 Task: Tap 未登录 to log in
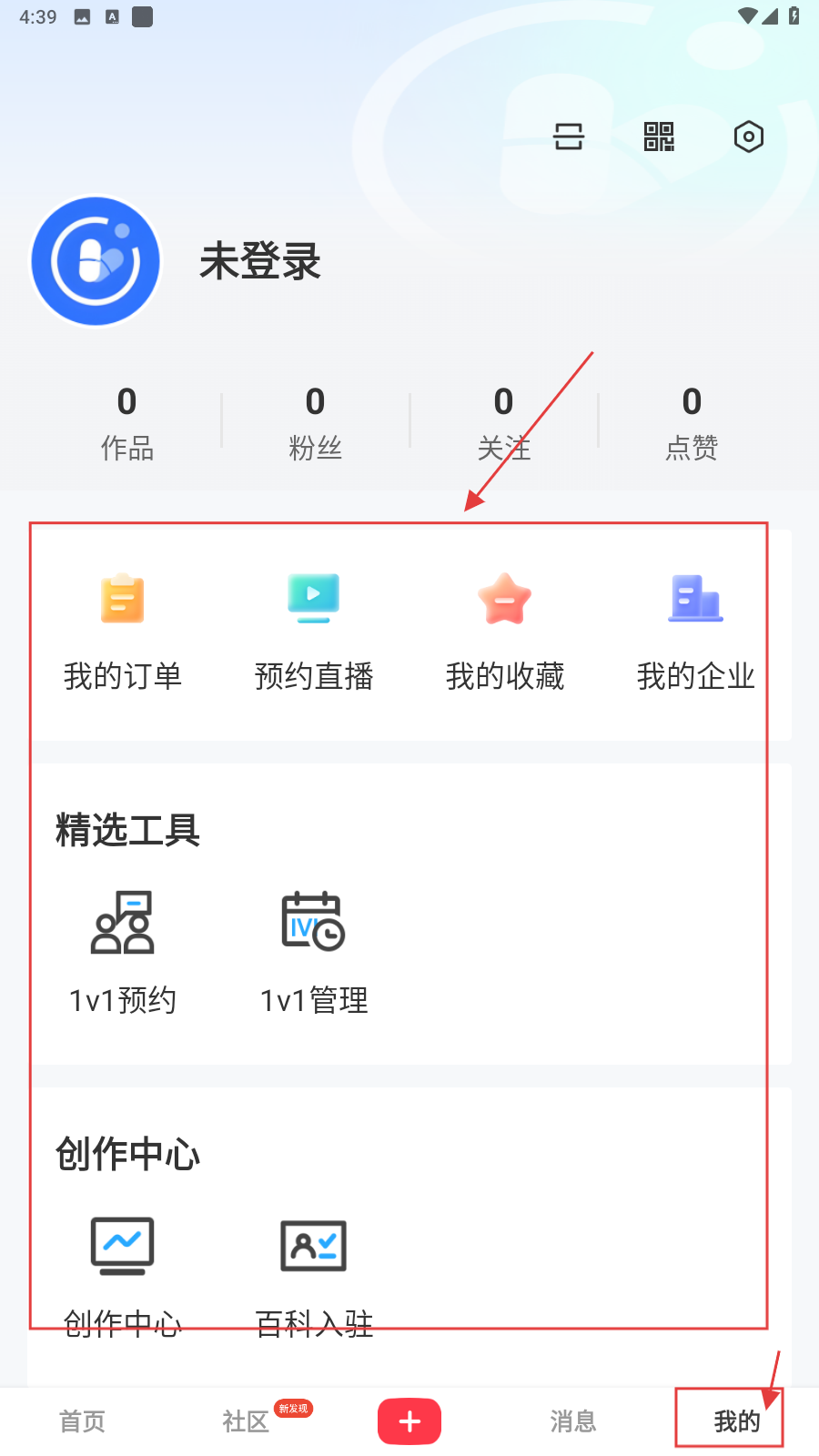click(260, 262)
